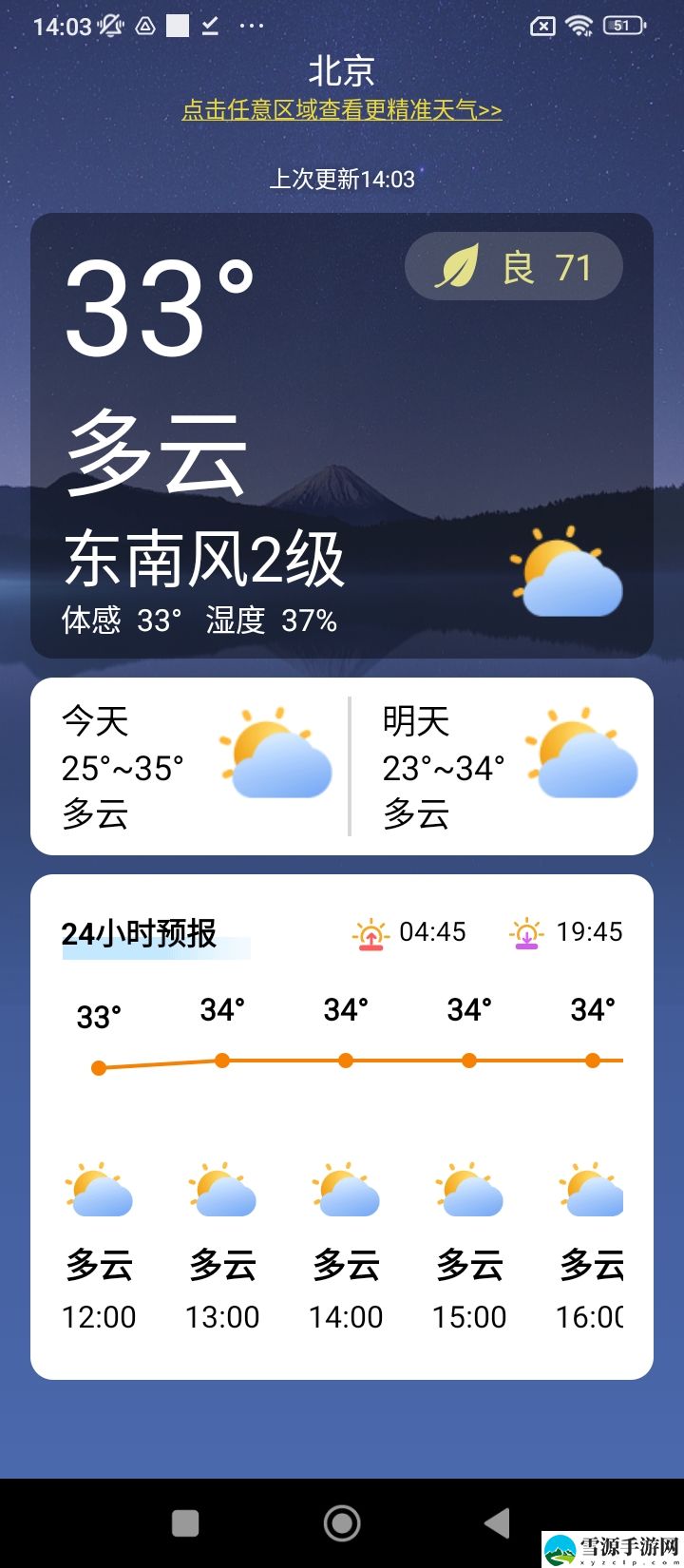
Task: Open the 24-hour forecast card
Action: pos(342,1127)
